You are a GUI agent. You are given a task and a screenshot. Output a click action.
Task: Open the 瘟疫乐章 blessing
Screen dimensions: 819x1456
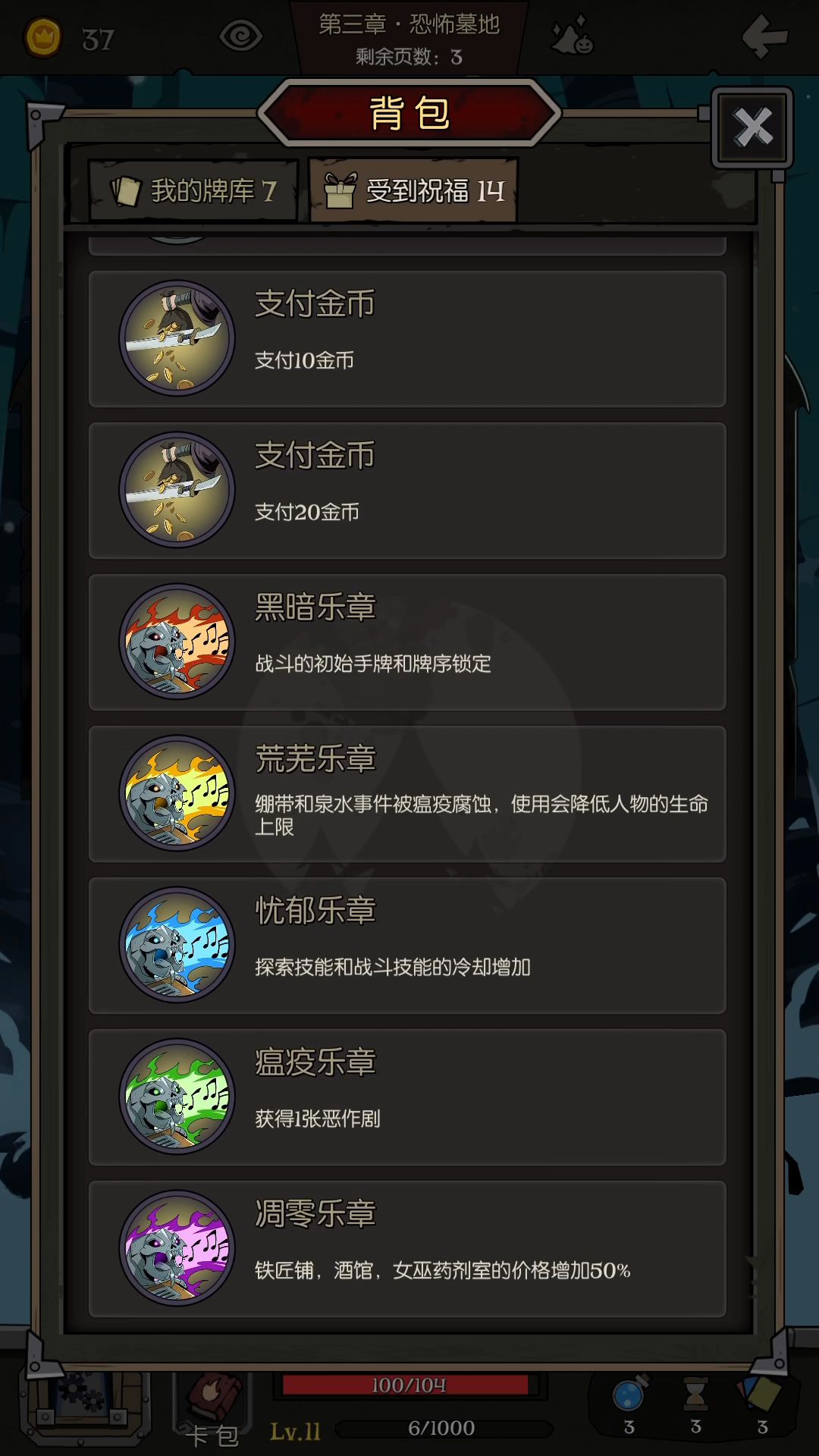(407, 1097)
